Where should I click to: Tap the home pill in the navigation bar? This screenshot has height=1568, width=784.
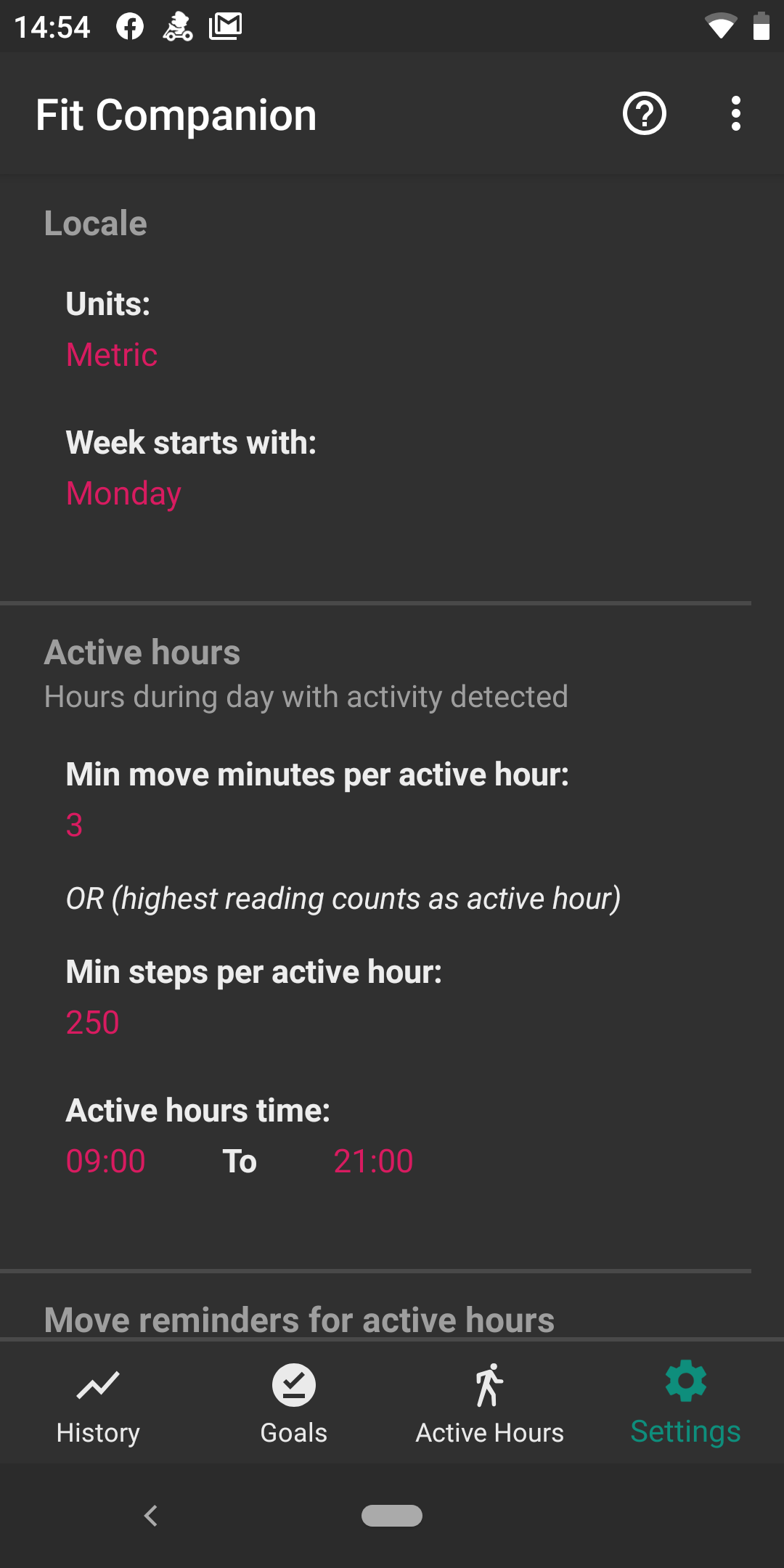(392, 1516)
